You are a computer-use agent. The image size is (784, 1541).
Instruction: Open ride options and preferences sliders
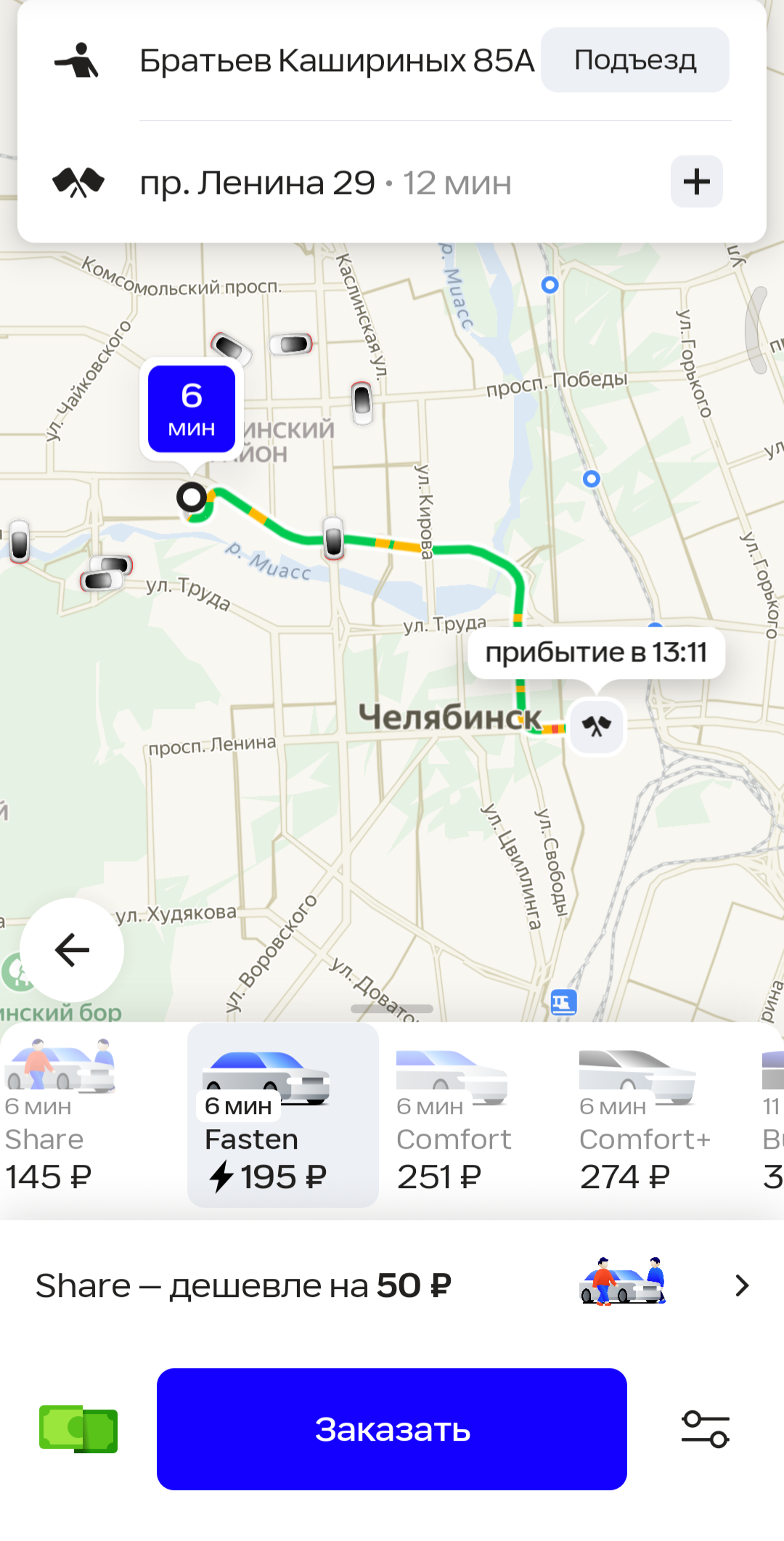tap(705, 1429)
